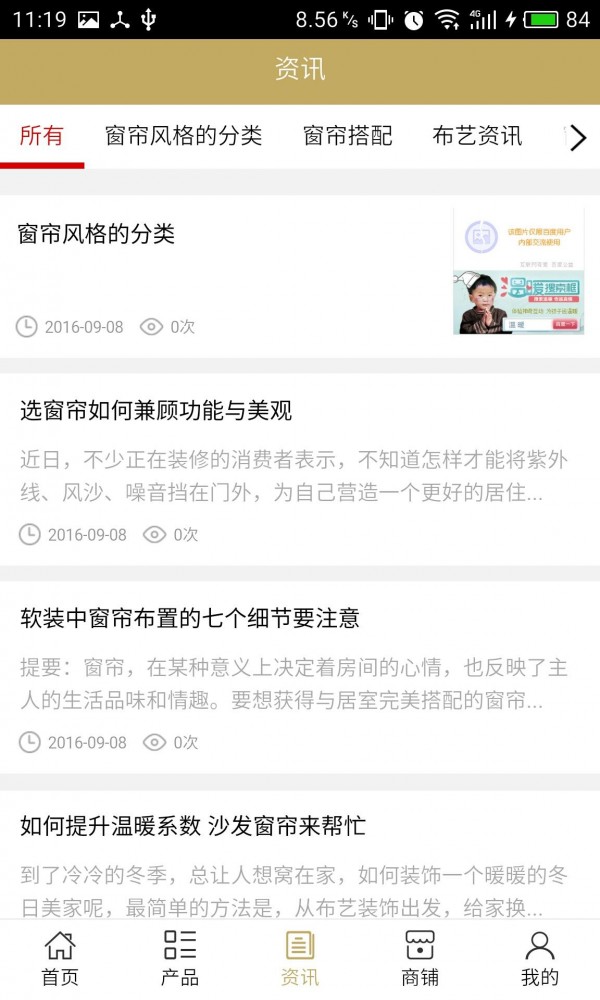Switch to the 产品 tab
This screenshot has height=1000, width=600.
coord(180,958)
